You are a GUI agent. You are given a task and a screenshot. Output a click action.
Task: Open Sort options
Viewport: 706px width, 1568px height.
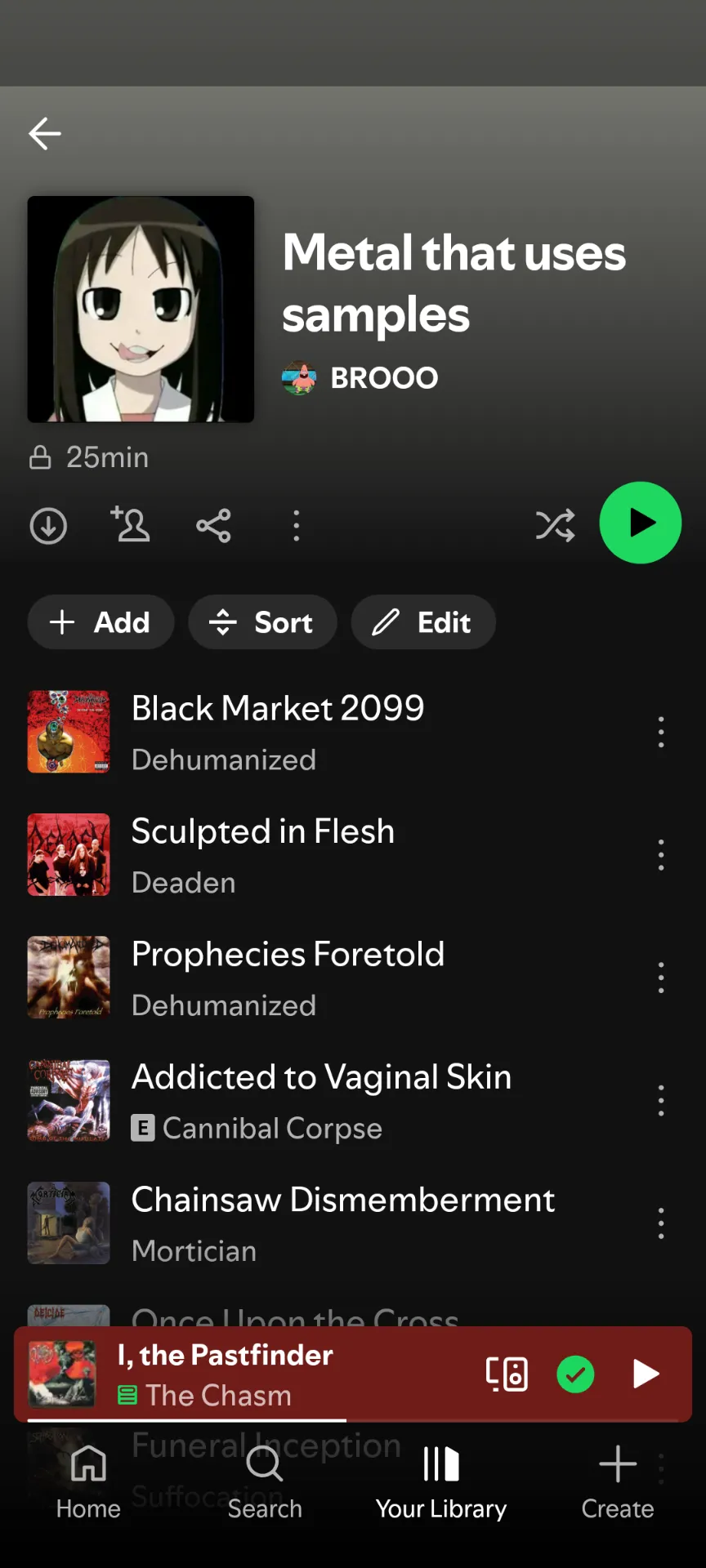261,622
